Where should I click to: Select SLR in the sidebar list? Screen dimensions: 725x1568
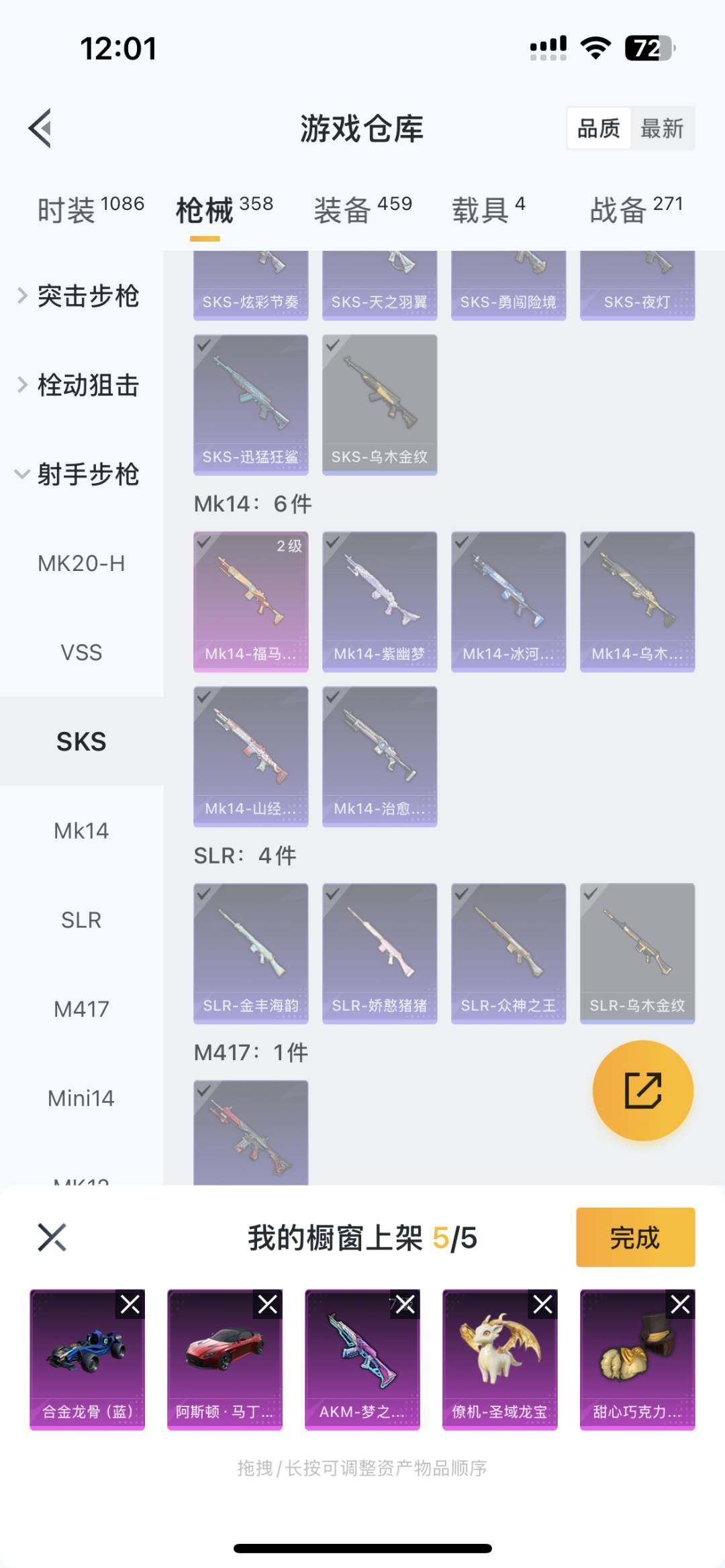pos(82,919)
